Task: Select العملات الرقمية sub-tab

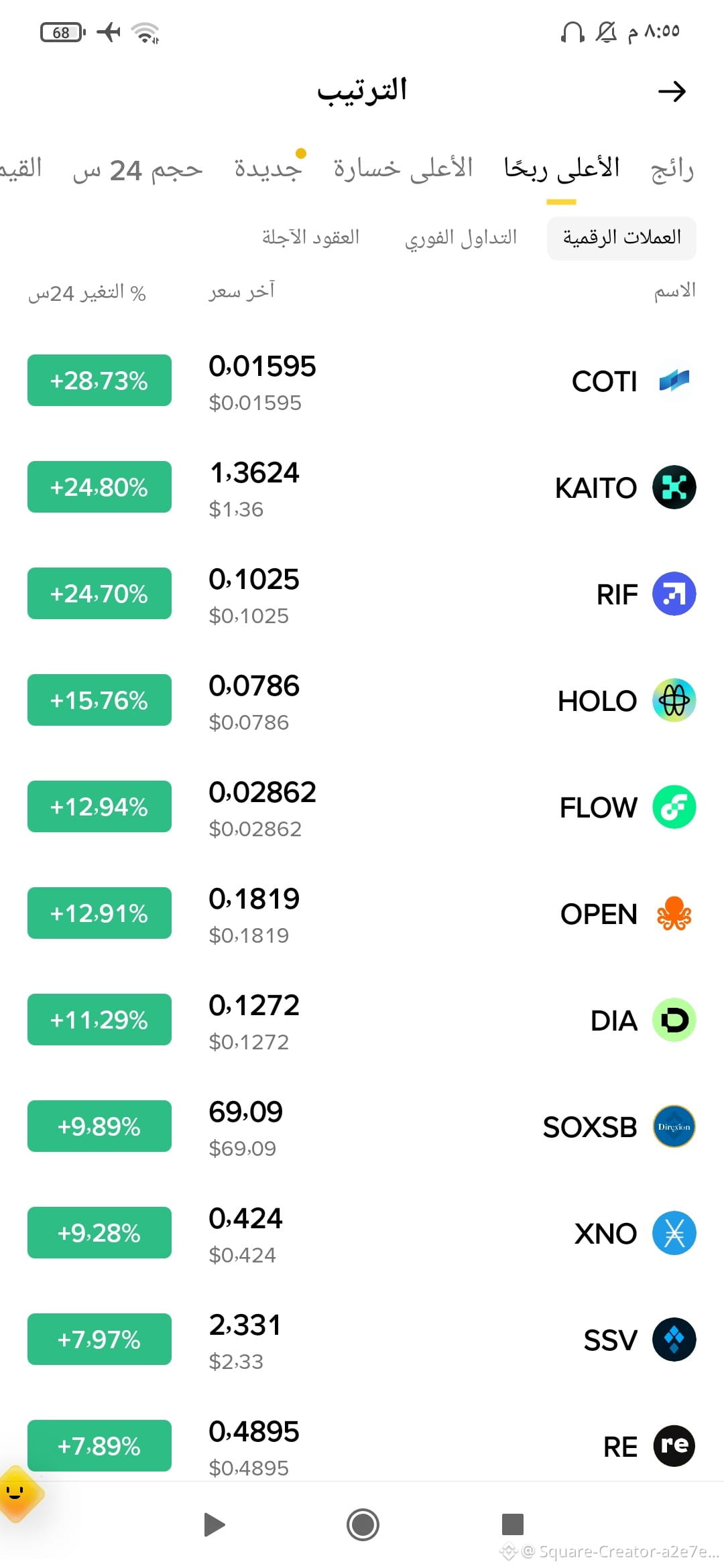Action: [x=621, y=238]
